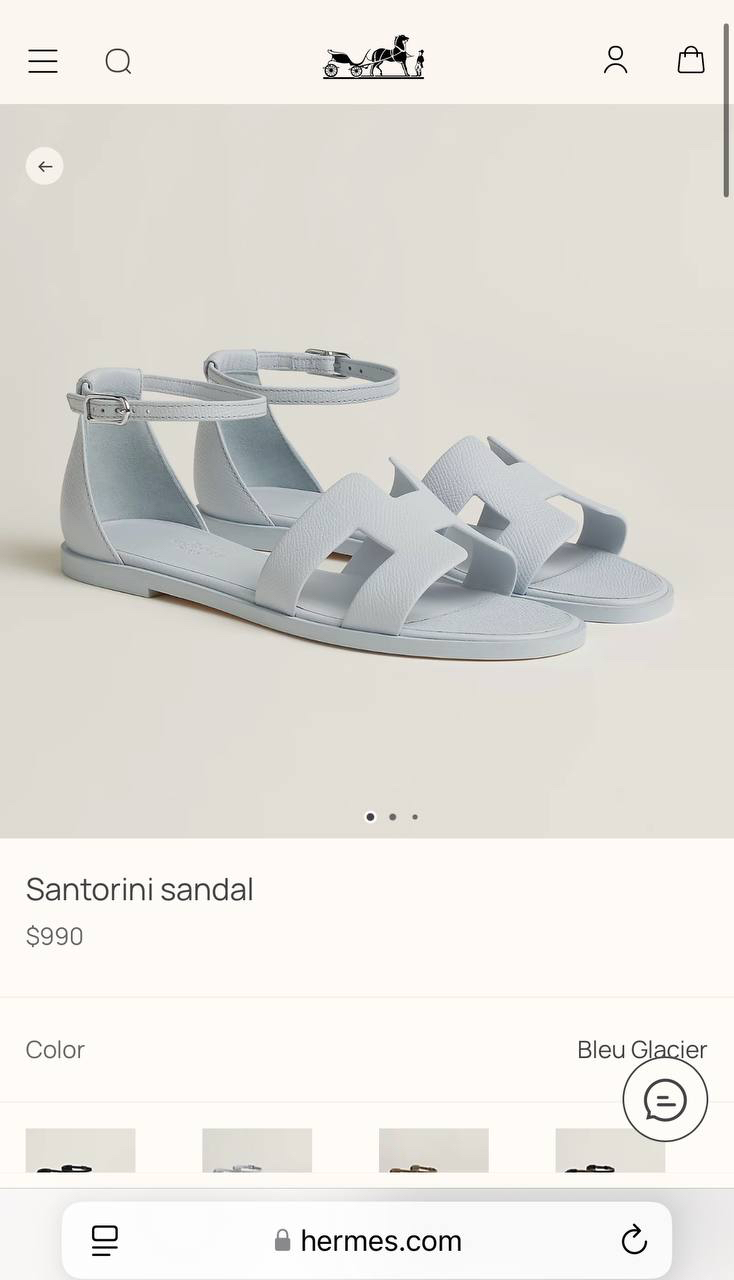The height and width of the screenshot is (1280, 734).
Task: Select the third color swatch thumbnail
Action: [433, 1150]
